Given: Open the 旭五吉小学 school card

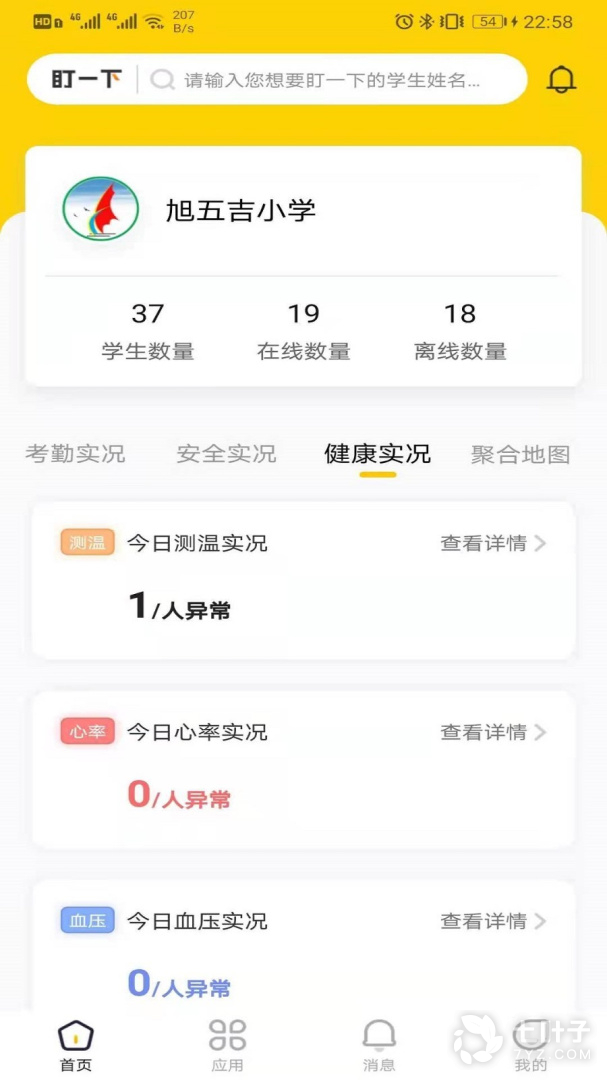Looking at the screenshot, I should coord(303,209).
